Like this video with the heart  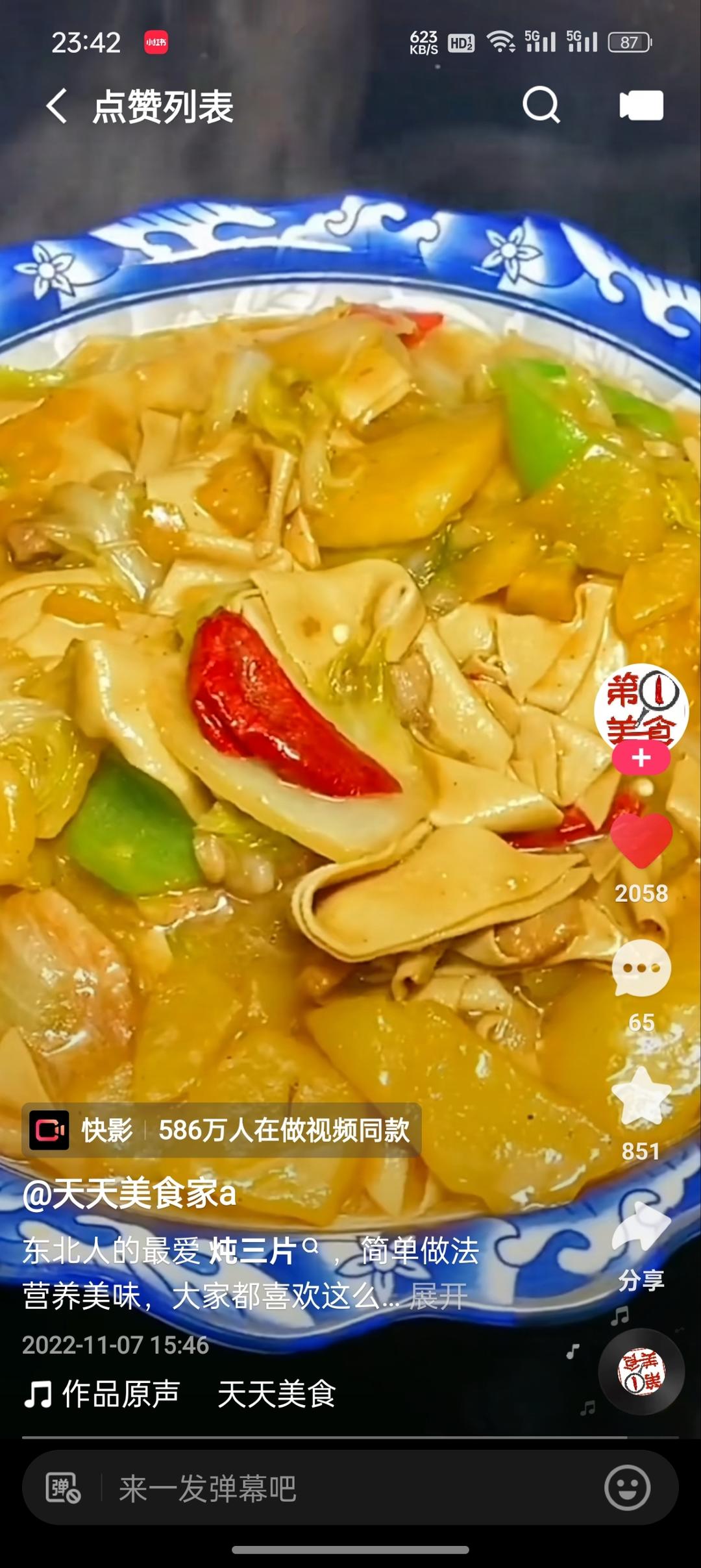[641, 841]
